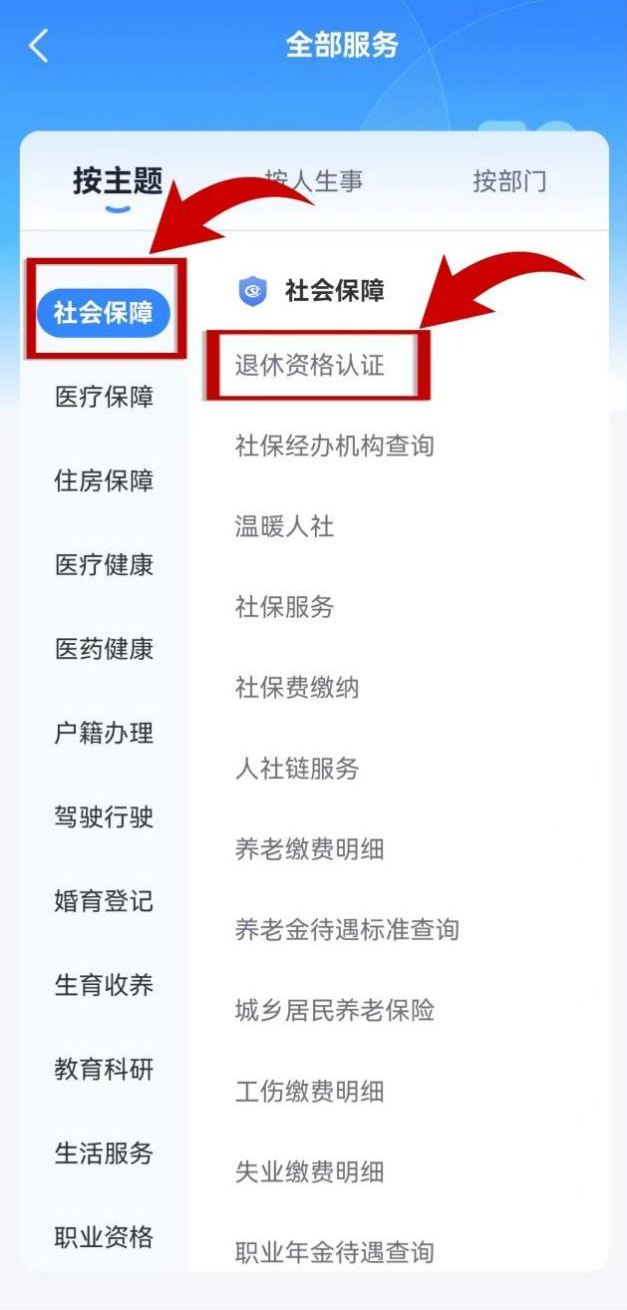This screenshot has width=627, height=1310.
Task: Open 养老缴费明细
Action: point(309,850)
